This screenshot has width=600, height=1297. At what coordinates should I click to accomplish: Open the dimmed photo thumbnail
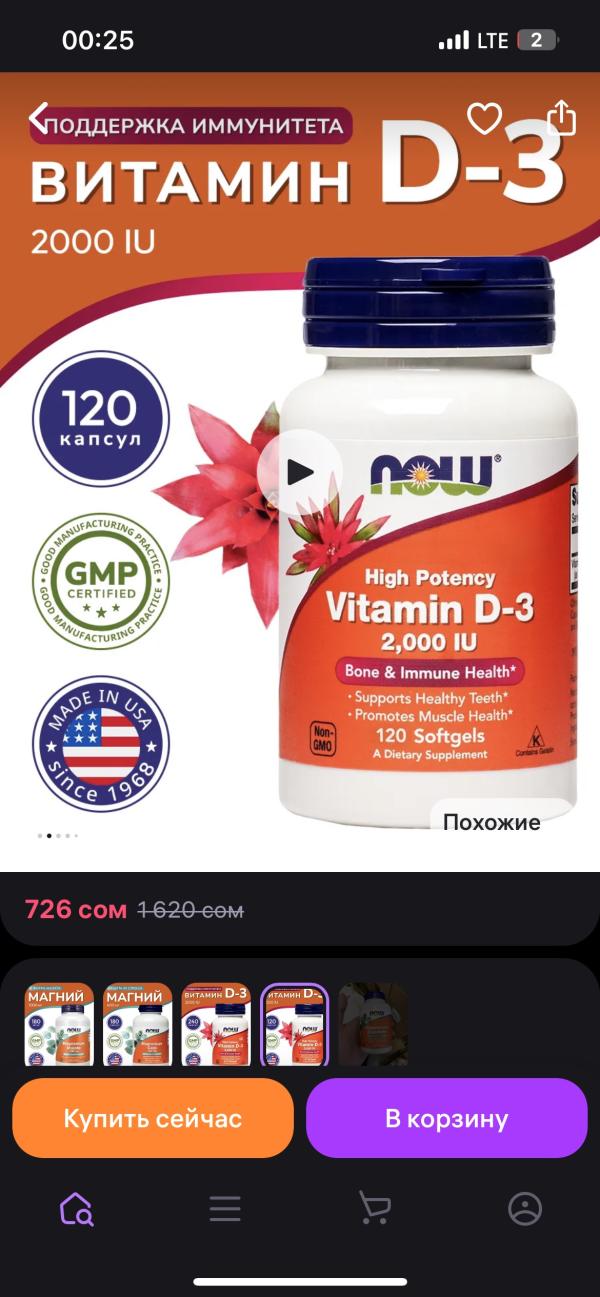[372, 1025]
